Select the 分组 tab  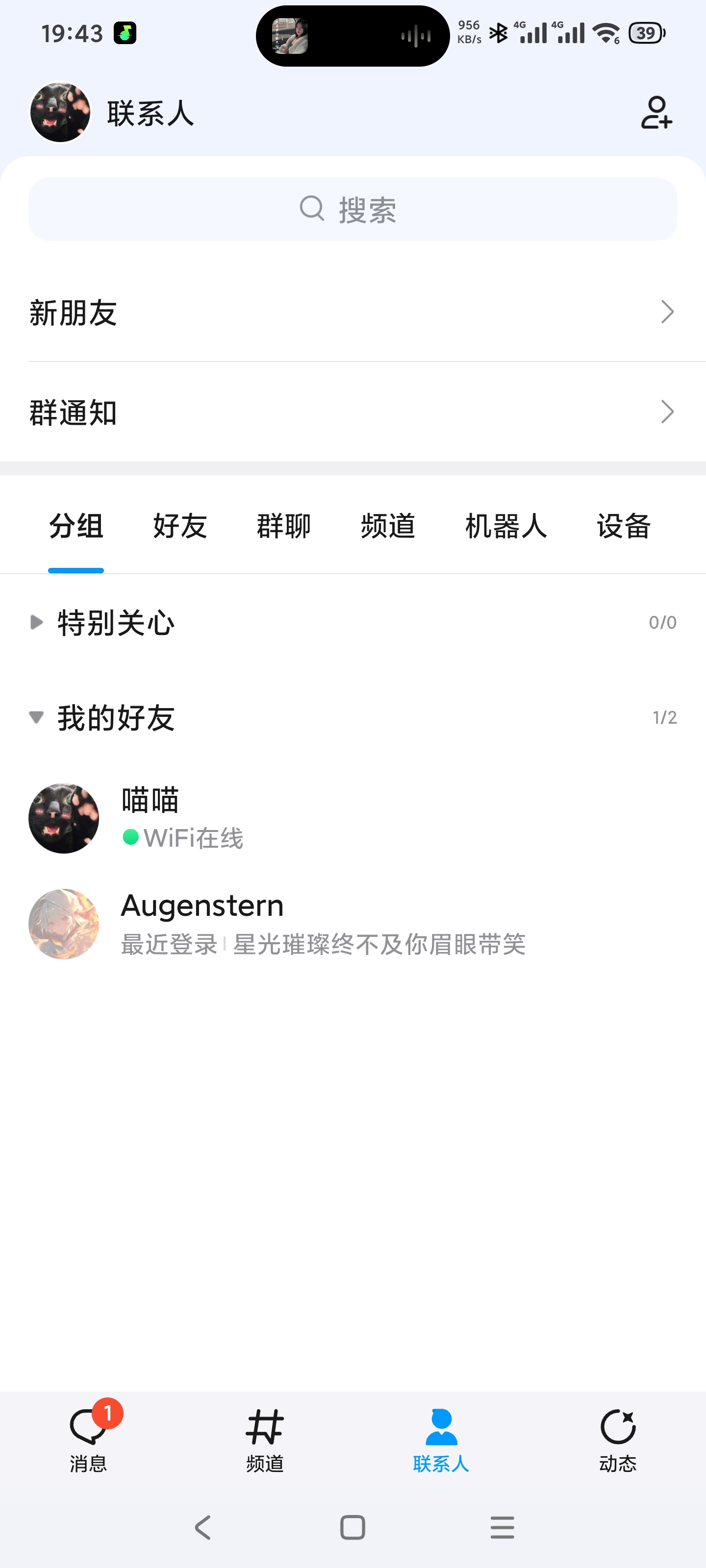76,526
